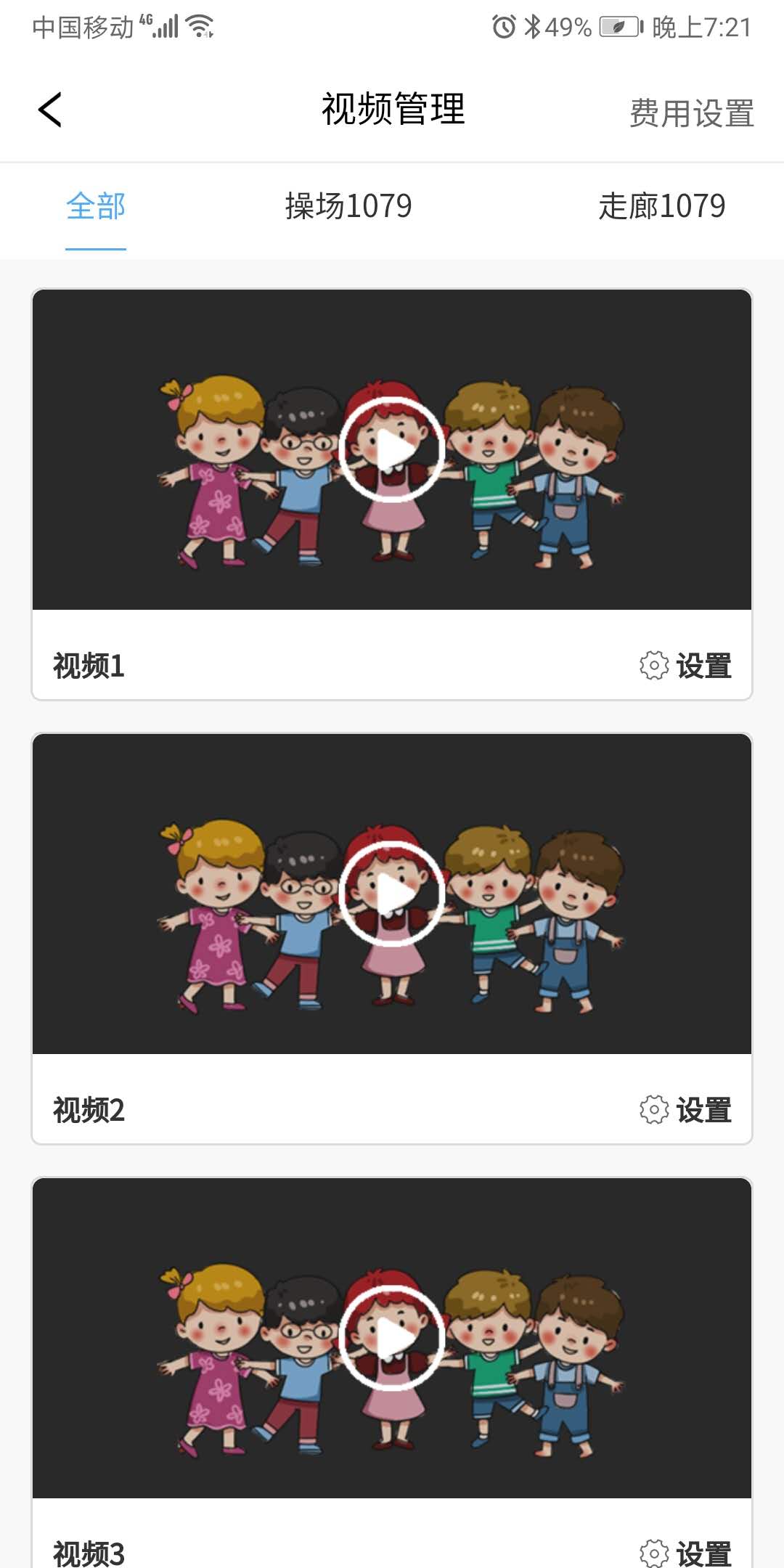Viewport: 784px width, 1568px height.
Task: Open 设置 for 视频3
Action: 686,1552
